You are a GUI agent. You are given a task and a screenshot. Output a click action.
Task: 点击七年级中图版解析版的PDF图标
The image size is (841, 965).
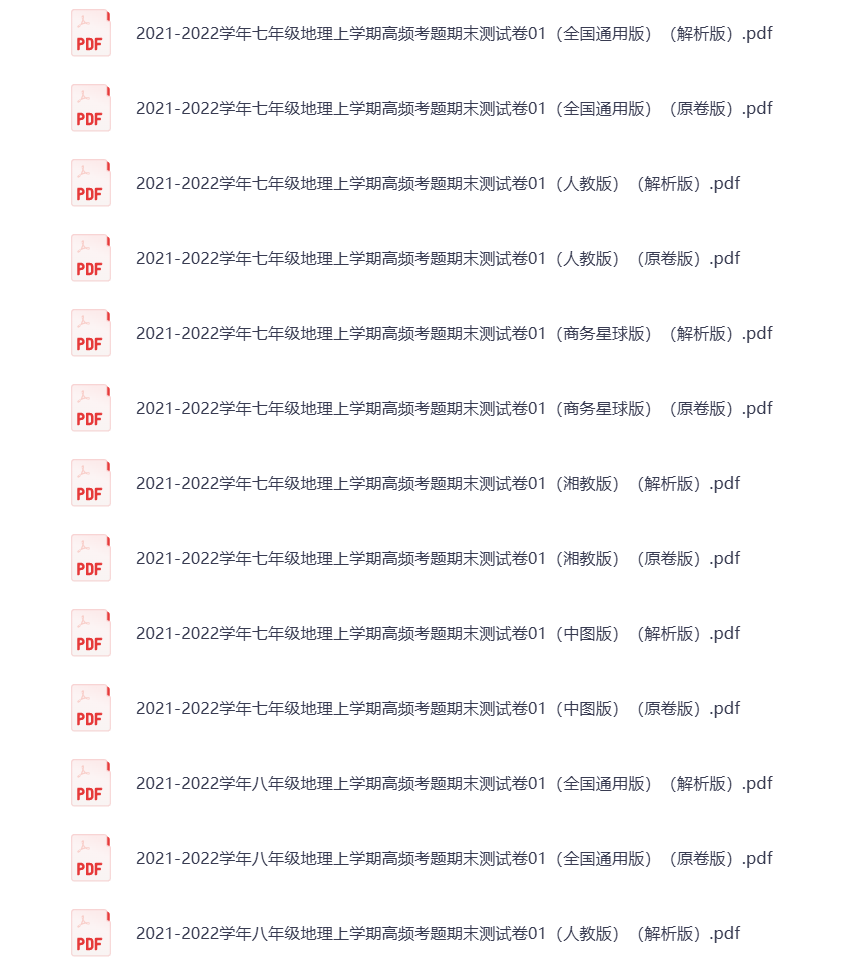pyautogui.click(x=90, y=632)
